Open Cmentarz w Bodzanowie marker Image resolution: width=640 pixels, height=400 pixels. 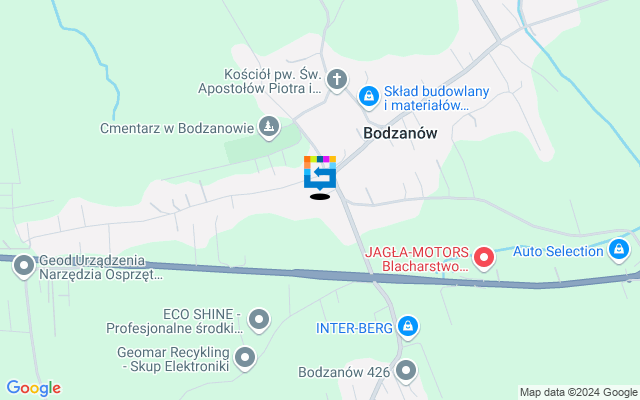coord(268,126)
